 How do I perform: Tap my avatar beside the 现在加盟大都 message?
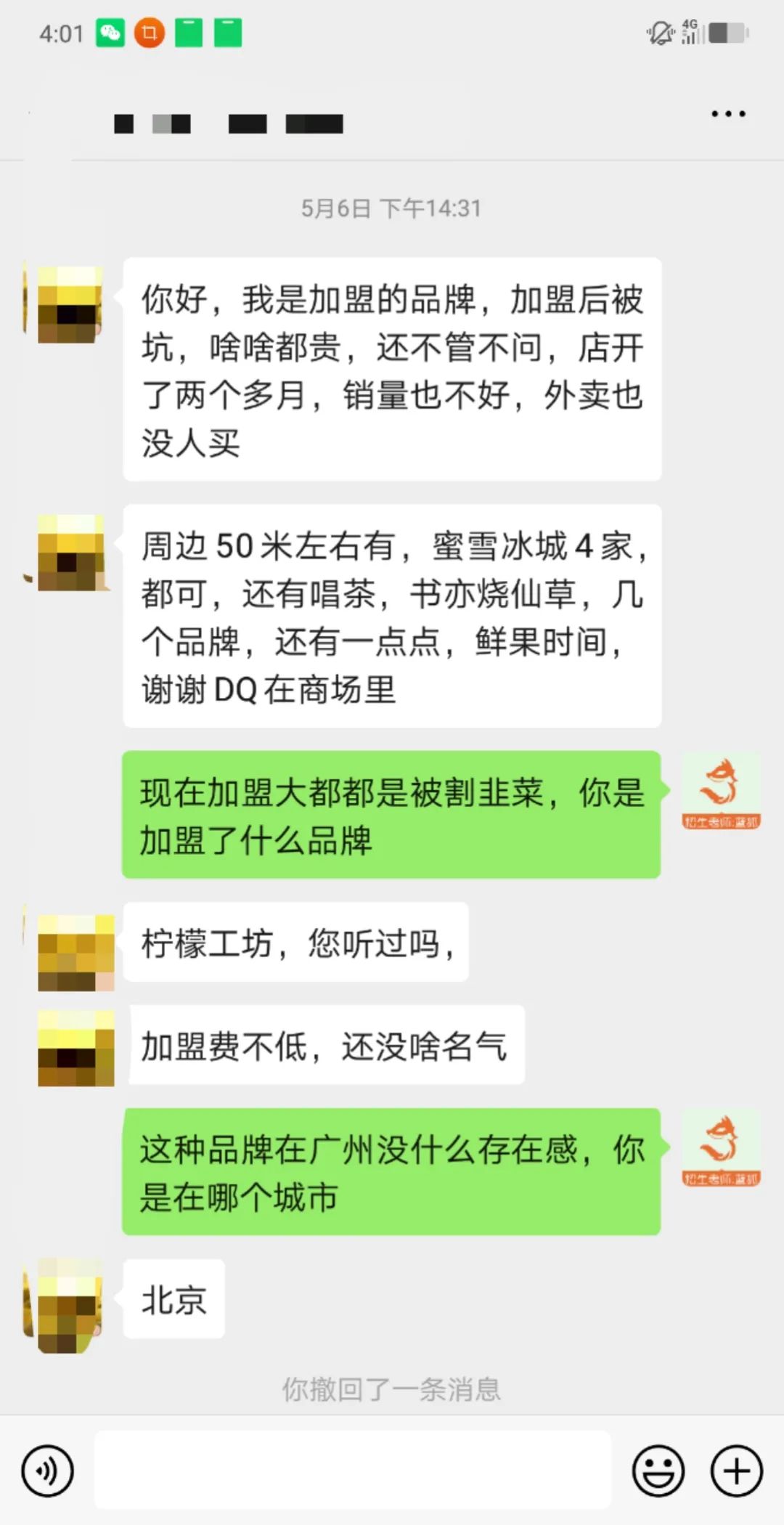pos(721,791)
